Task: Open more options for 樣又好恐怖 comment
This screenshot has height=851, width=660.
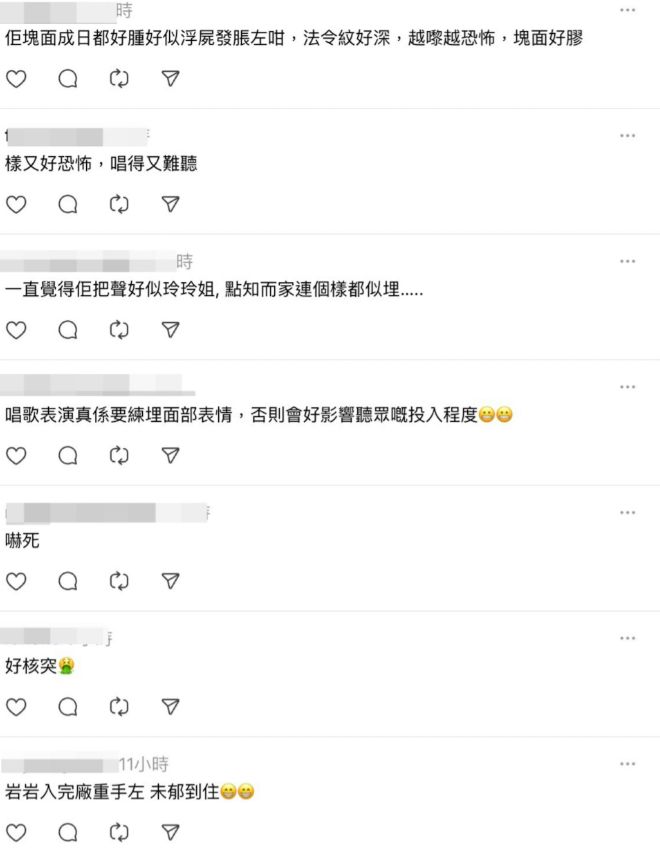Action: pyautogui.click(x=627, y=135)
